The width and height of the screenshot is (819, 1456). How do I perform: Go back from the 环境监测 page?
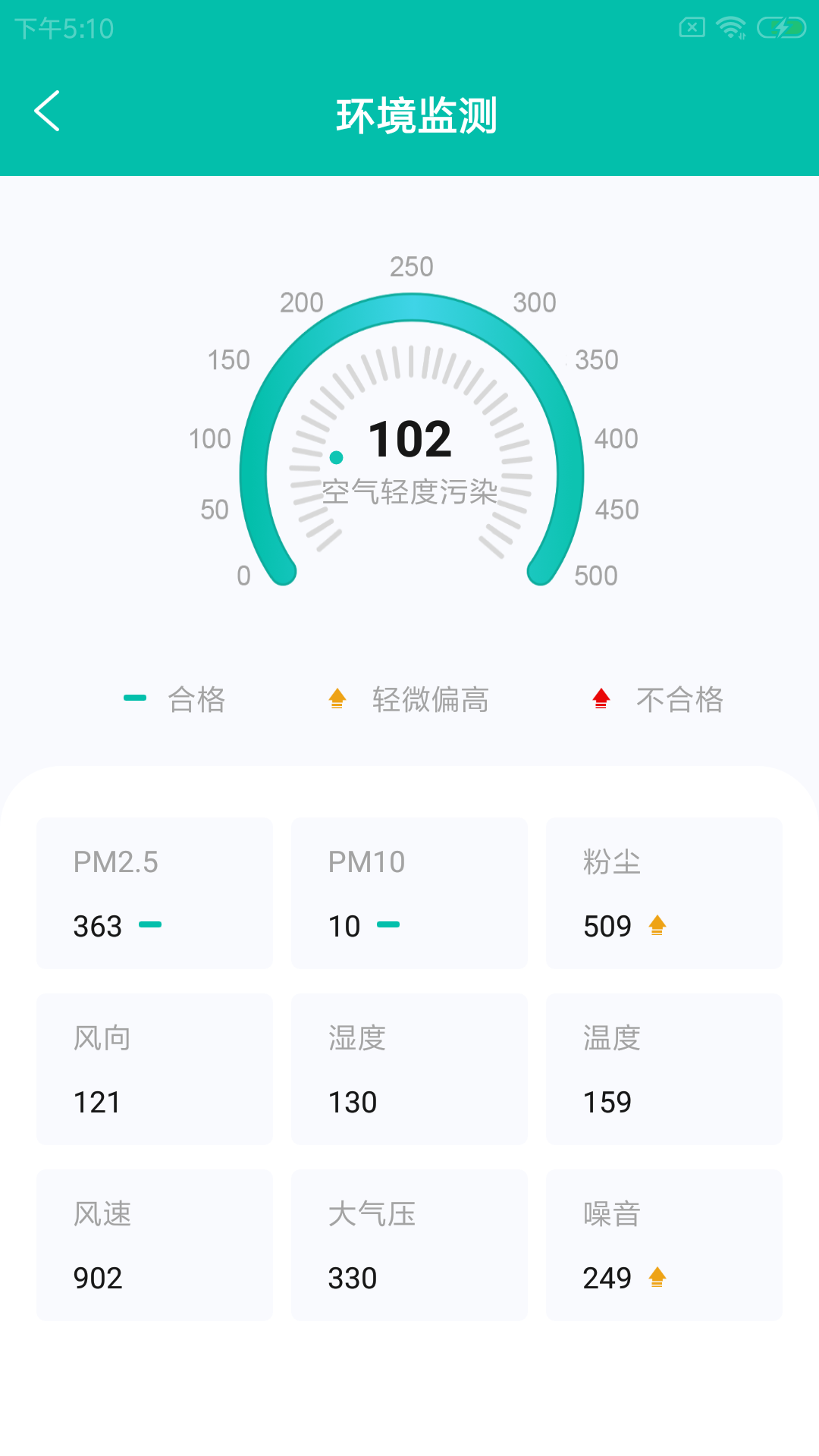pos(47,111)
